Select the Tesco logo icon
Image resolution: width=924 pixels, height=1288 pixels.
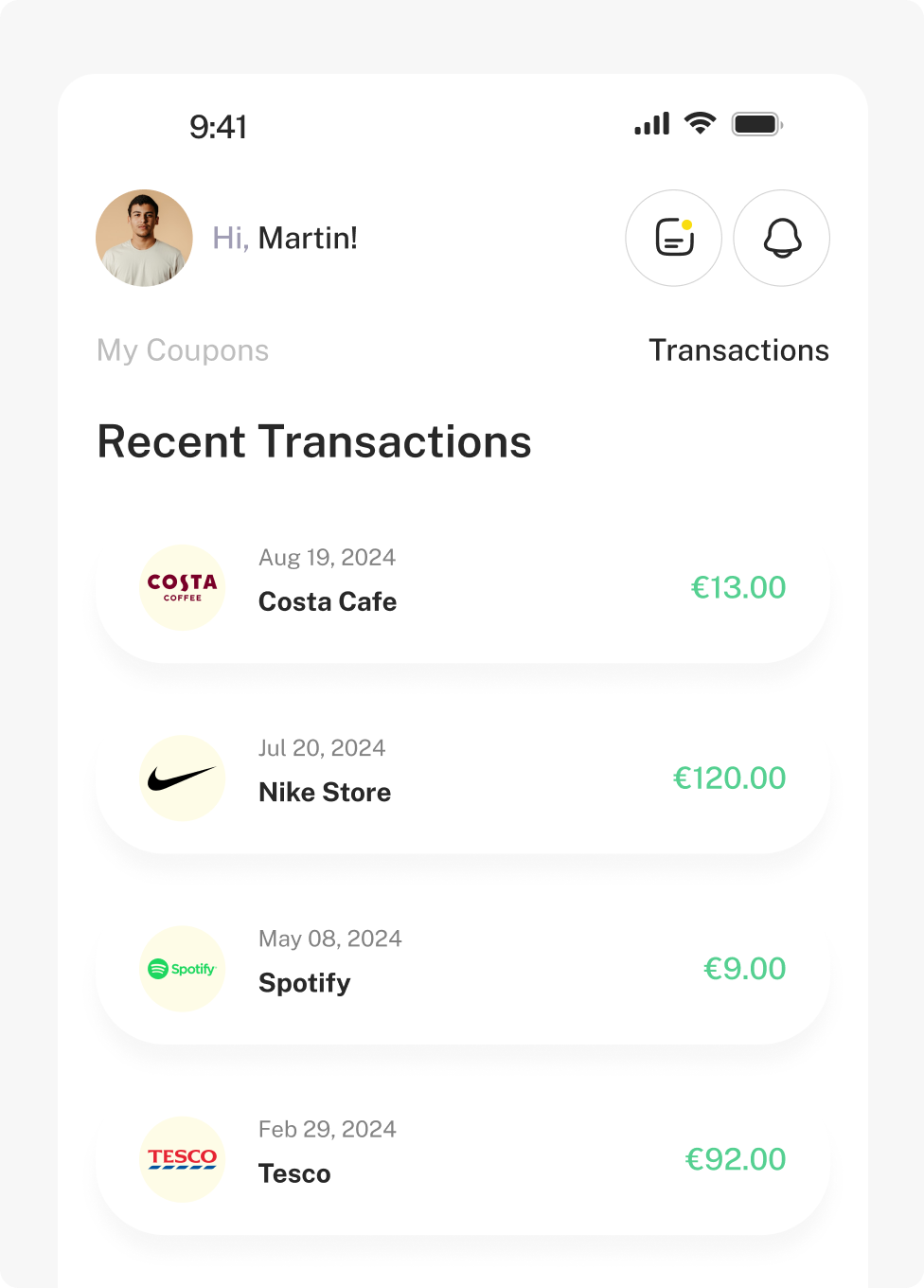tap(182, 1159)
